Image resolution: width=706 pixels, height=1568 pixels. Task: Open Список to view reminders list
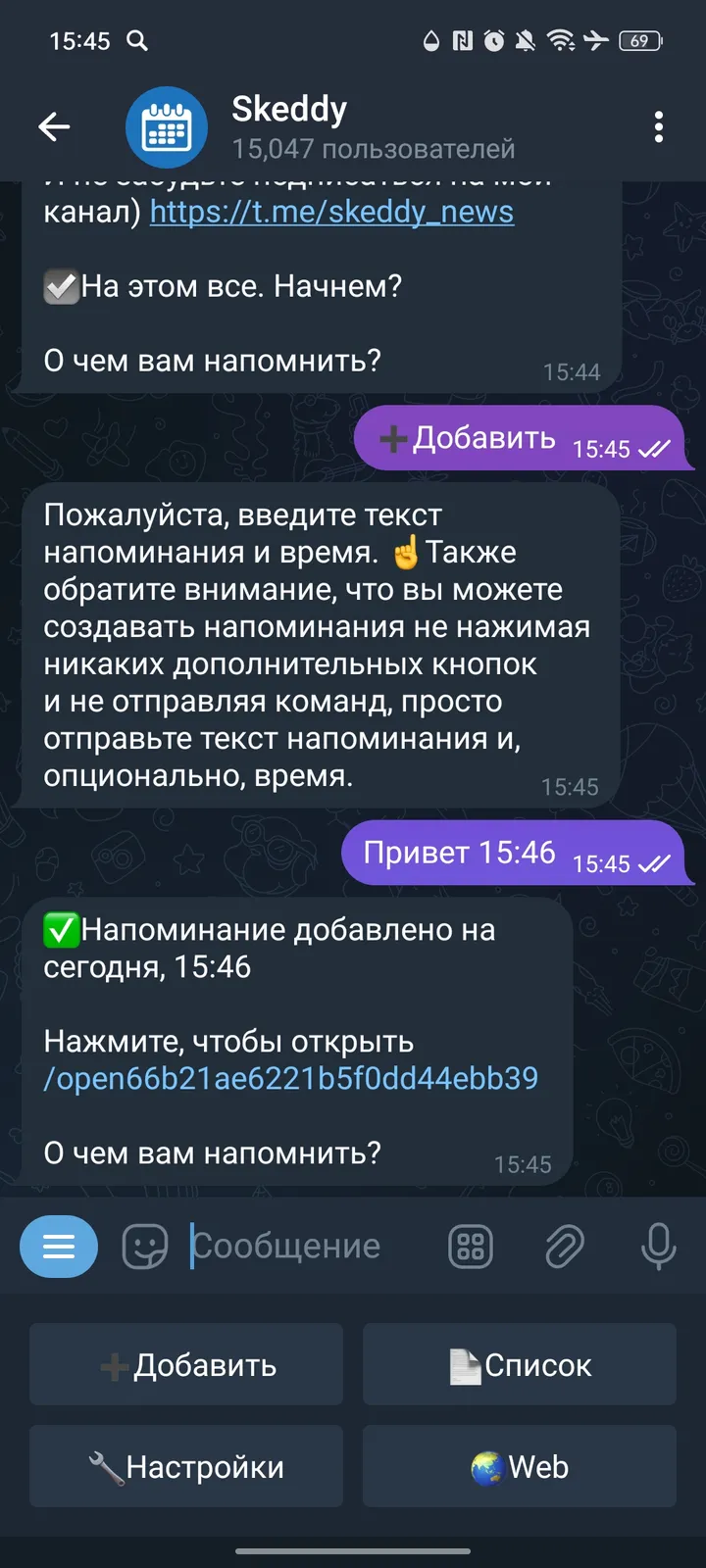[x=519, y=1364]
